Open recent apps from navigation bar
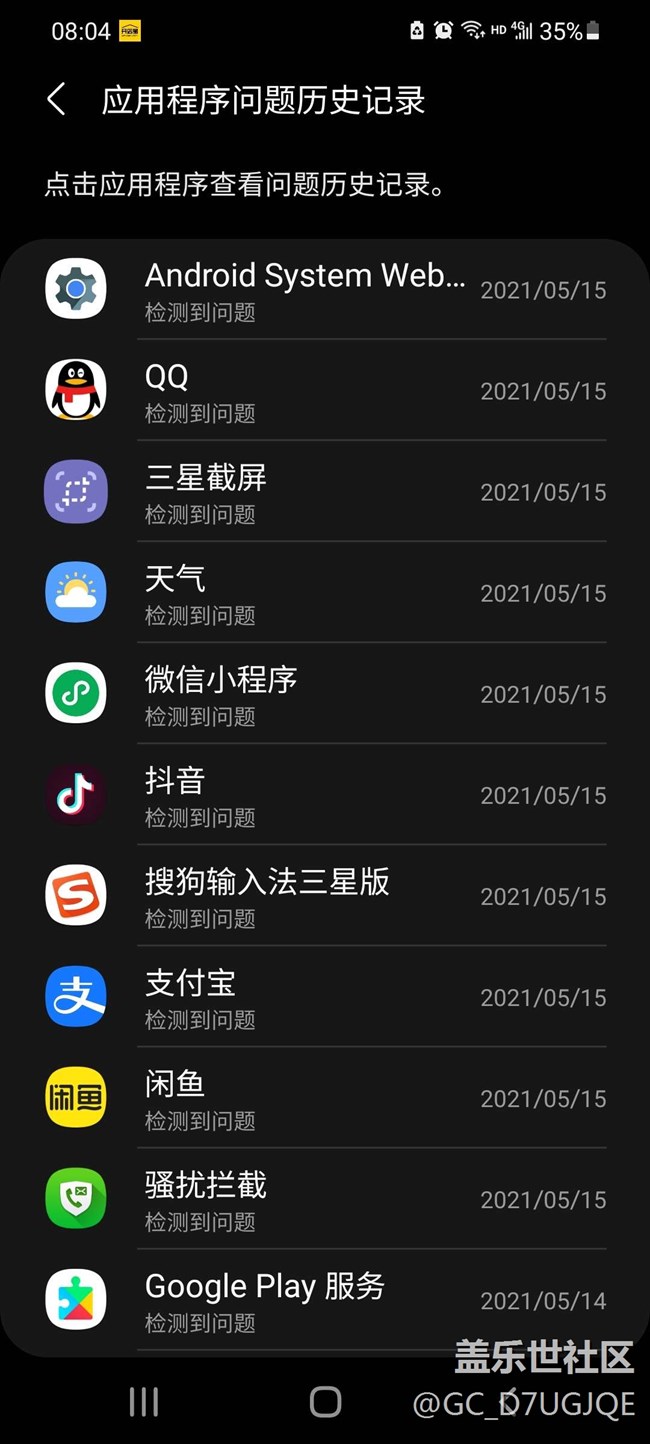Viewport: 650px width, 1444px height. [144, 1402]
